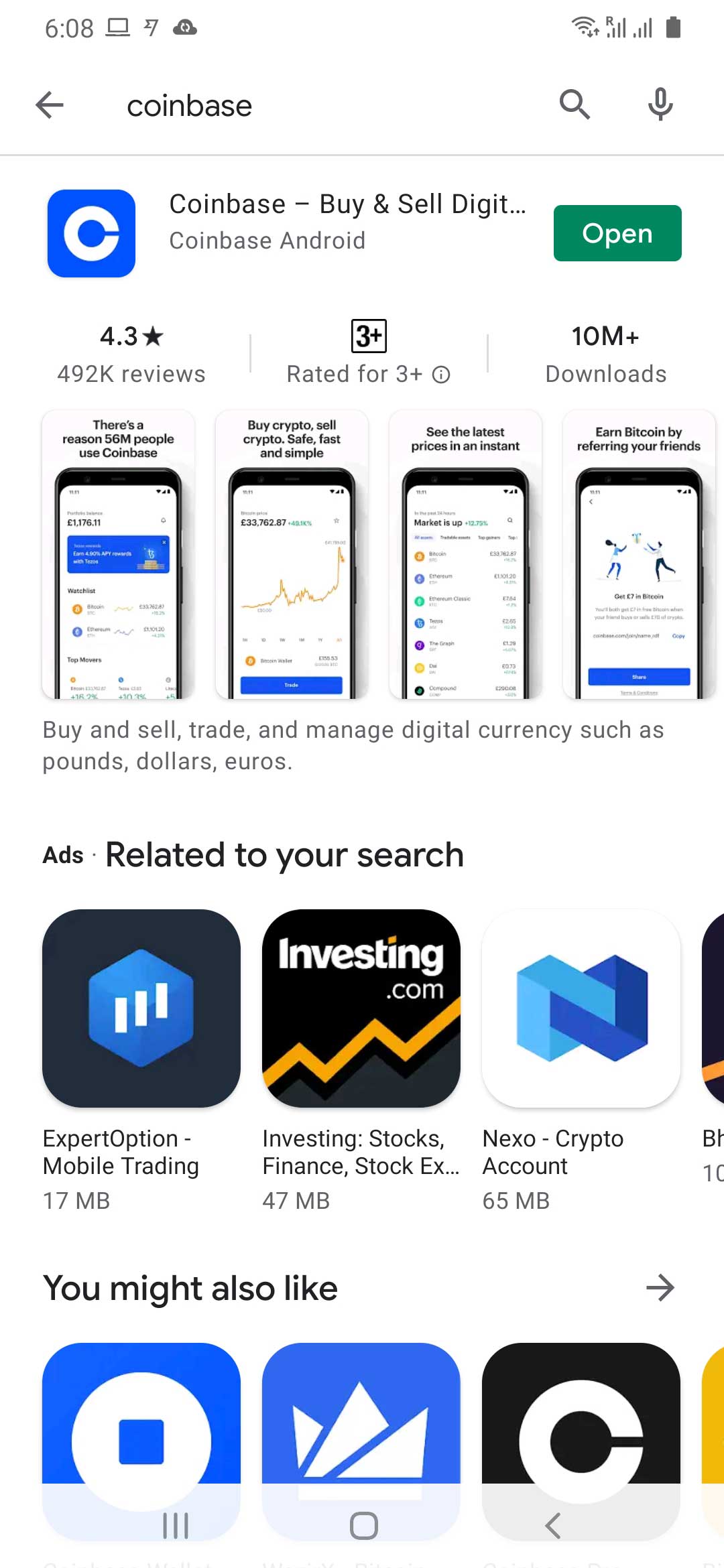View 'Earn Bitcoin by referring' screenshot
The width and height of the screenshot is (724, 1568).
point(639,554)
